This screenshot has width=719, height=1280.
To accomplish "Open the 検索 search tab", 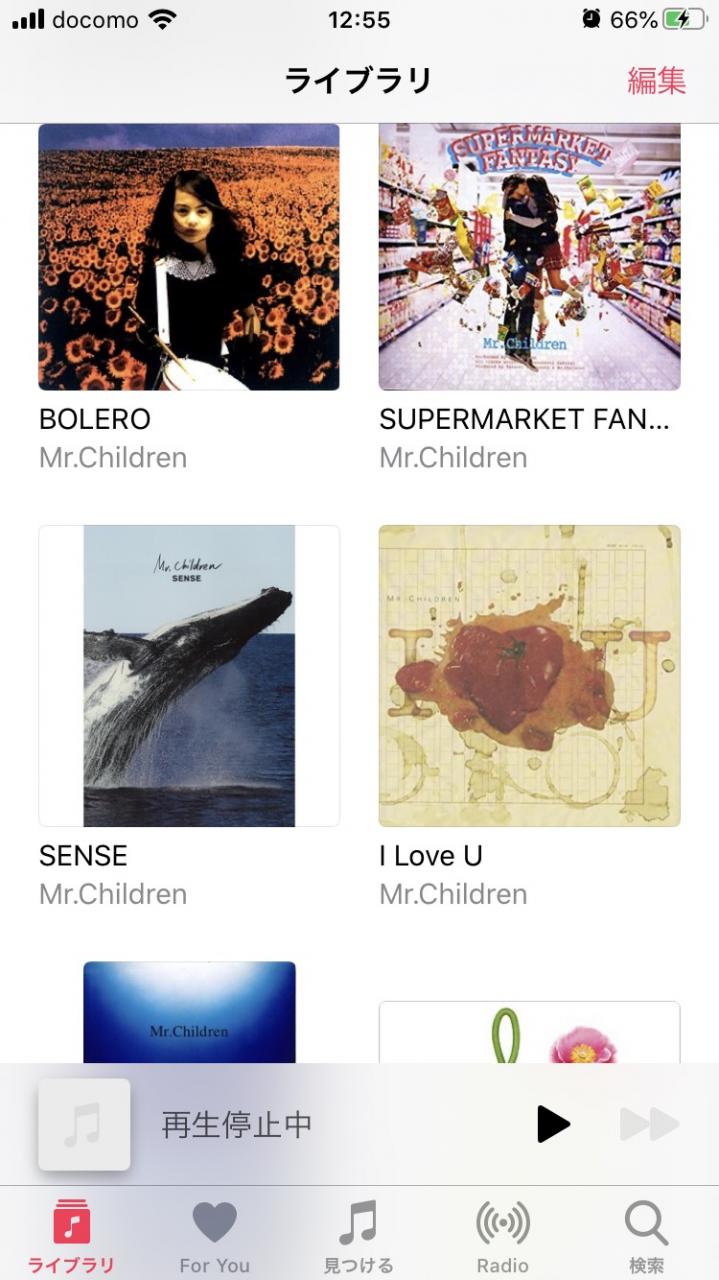I will point(646,1235).
